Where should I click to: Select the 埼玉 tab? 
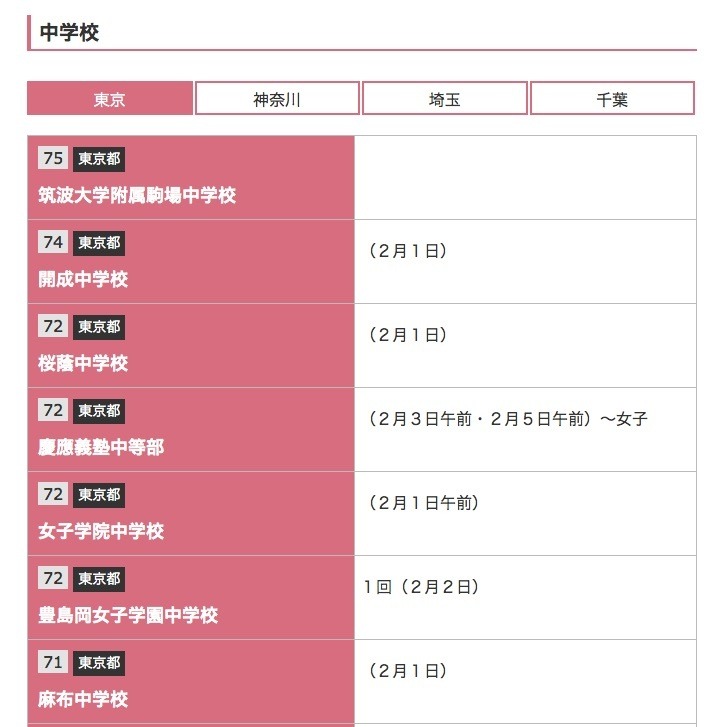[444, 99]
